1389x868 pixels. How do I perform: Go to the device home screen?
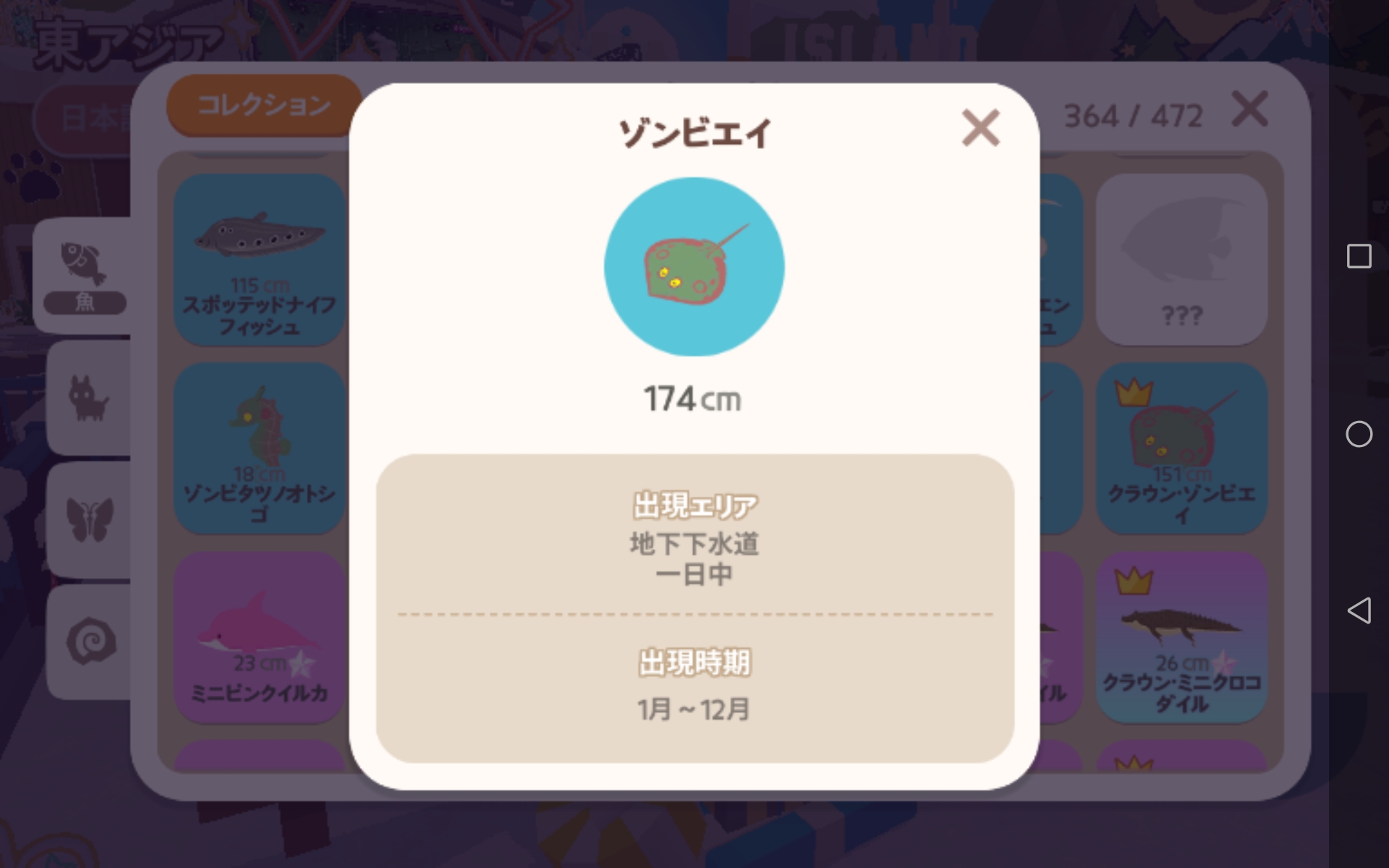(x=1359, y=434)
